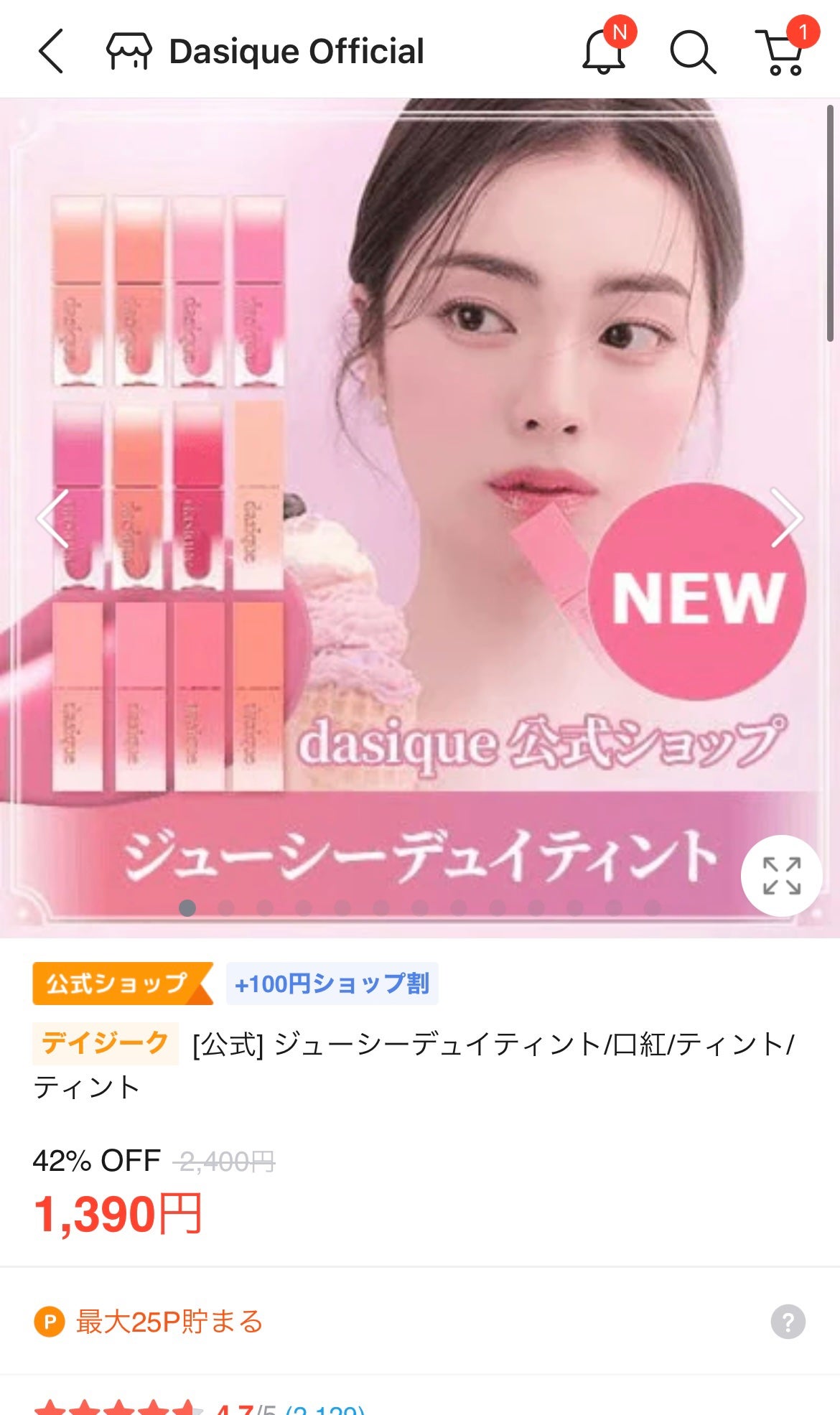The height and width of the screenshot is (1415, 840).
Task: Open the Dasique Official shop page
Action: (x=266, y=52)
